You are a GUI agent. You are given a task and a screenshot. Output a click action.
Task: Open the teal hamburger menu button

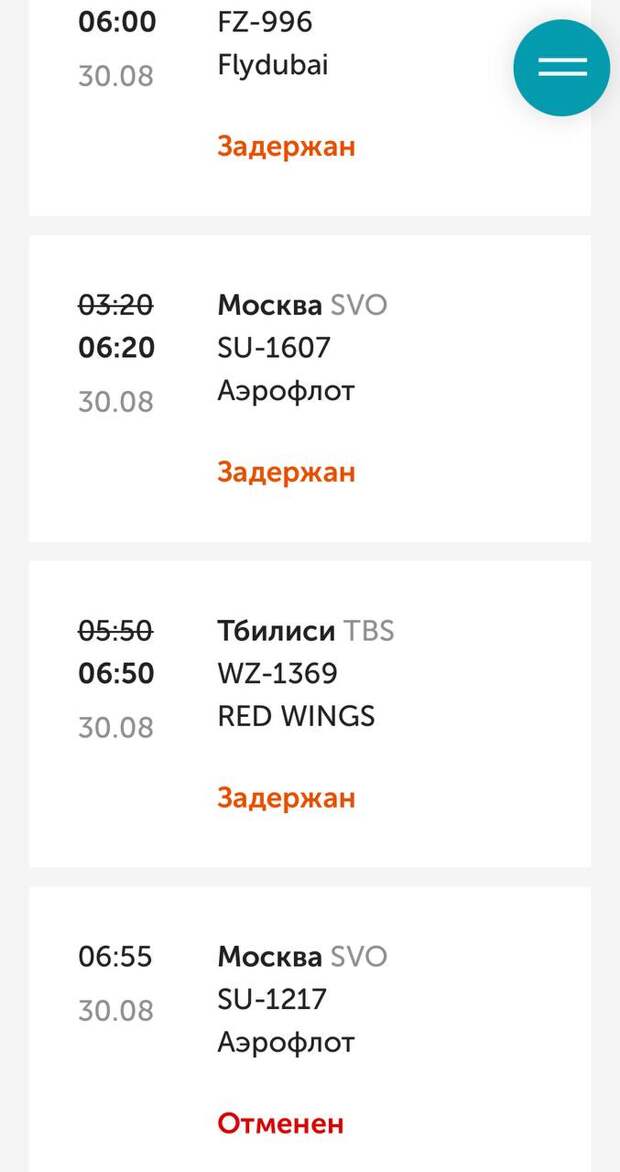(x=562, y=67)
